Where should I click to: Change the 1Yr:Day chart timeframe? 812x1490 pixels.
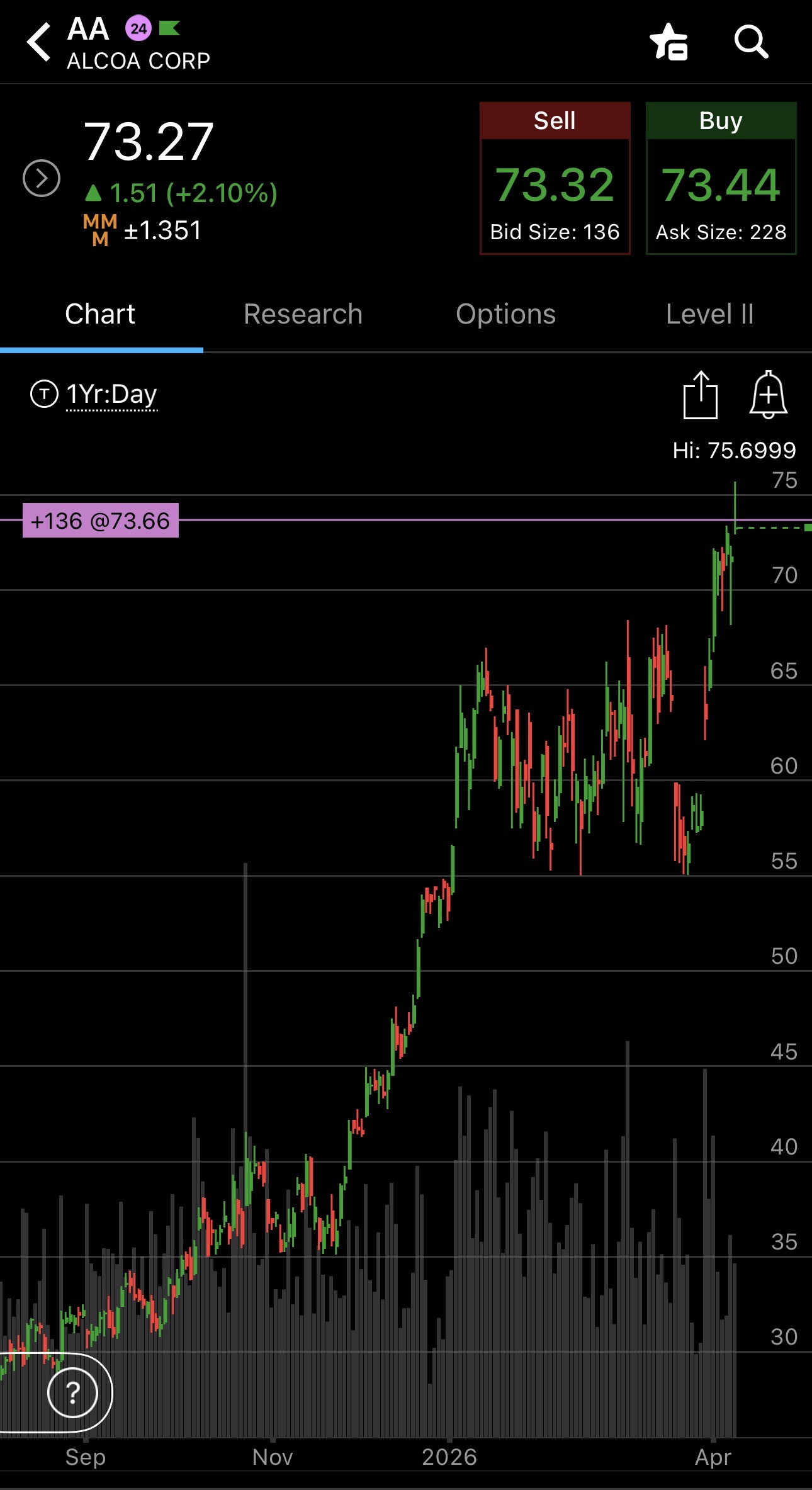111,395
